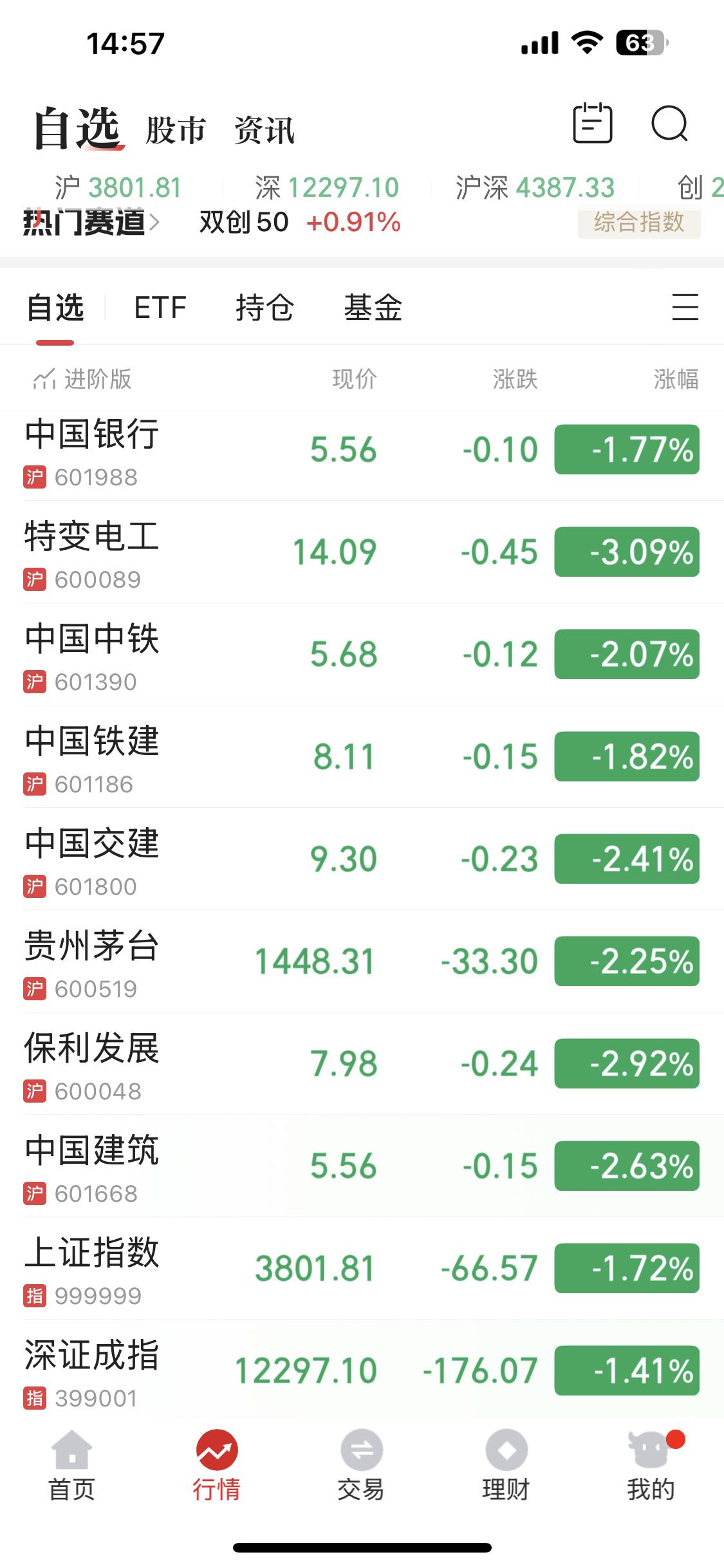Tap the 综合指数 button
The height and width of the screenshot is (1568, 724).
(639, 222)
